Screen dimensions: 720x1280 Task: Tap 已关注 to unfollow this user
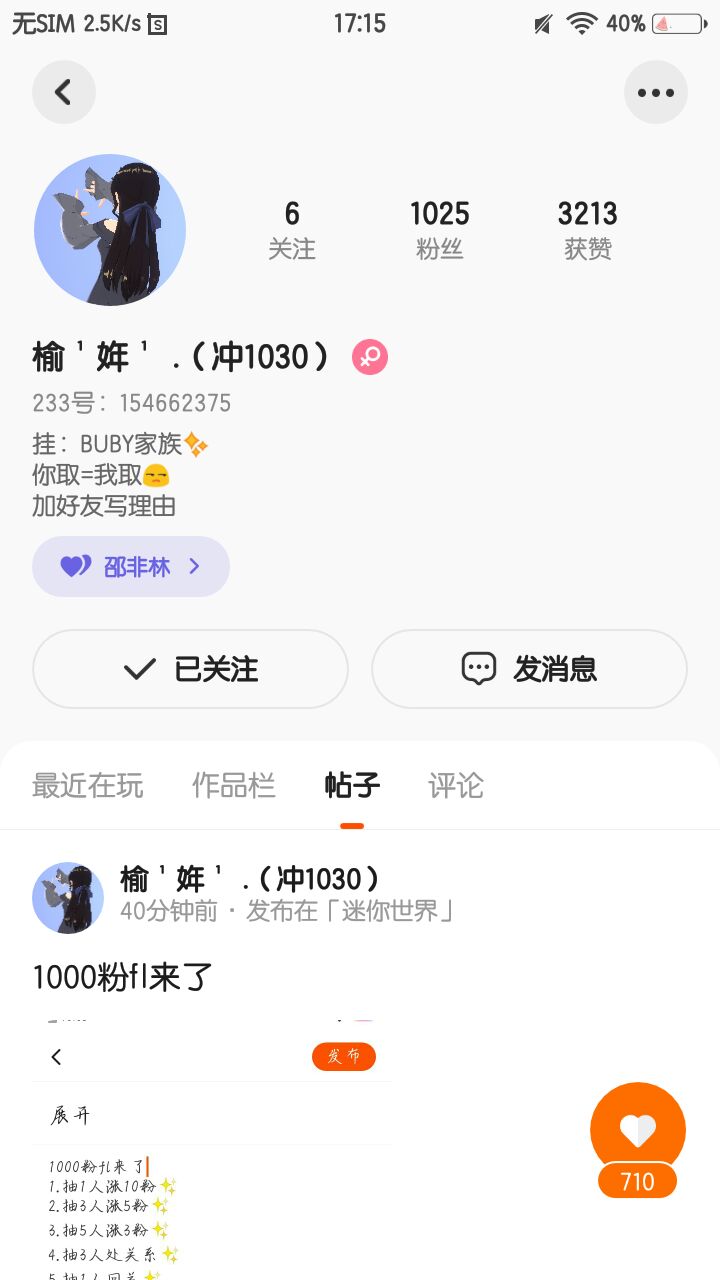pyautogui.click(x=190, y=669)
